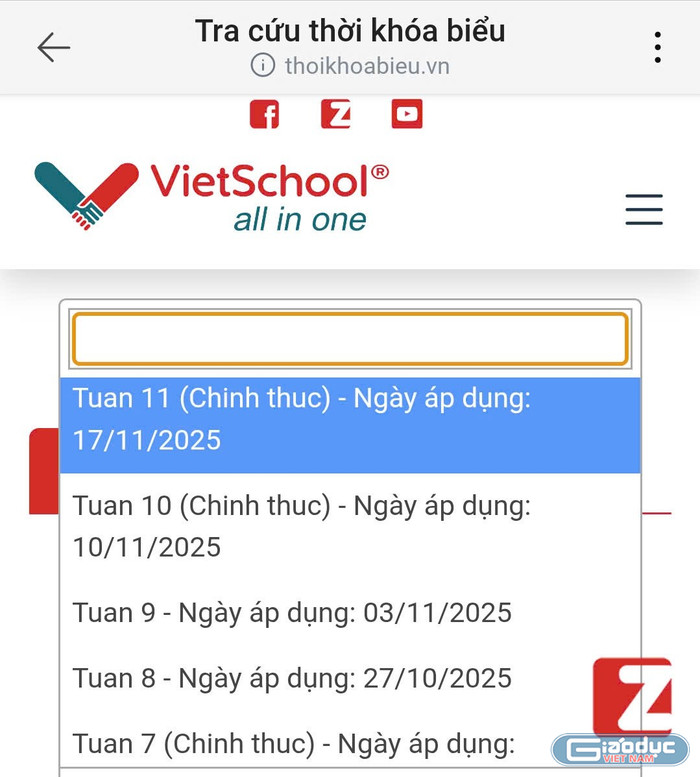Image resolution: width=700 pixels, height=777 pixels.
Task: Open the VietSchool Zalo page icon
Action: (336, 114)
